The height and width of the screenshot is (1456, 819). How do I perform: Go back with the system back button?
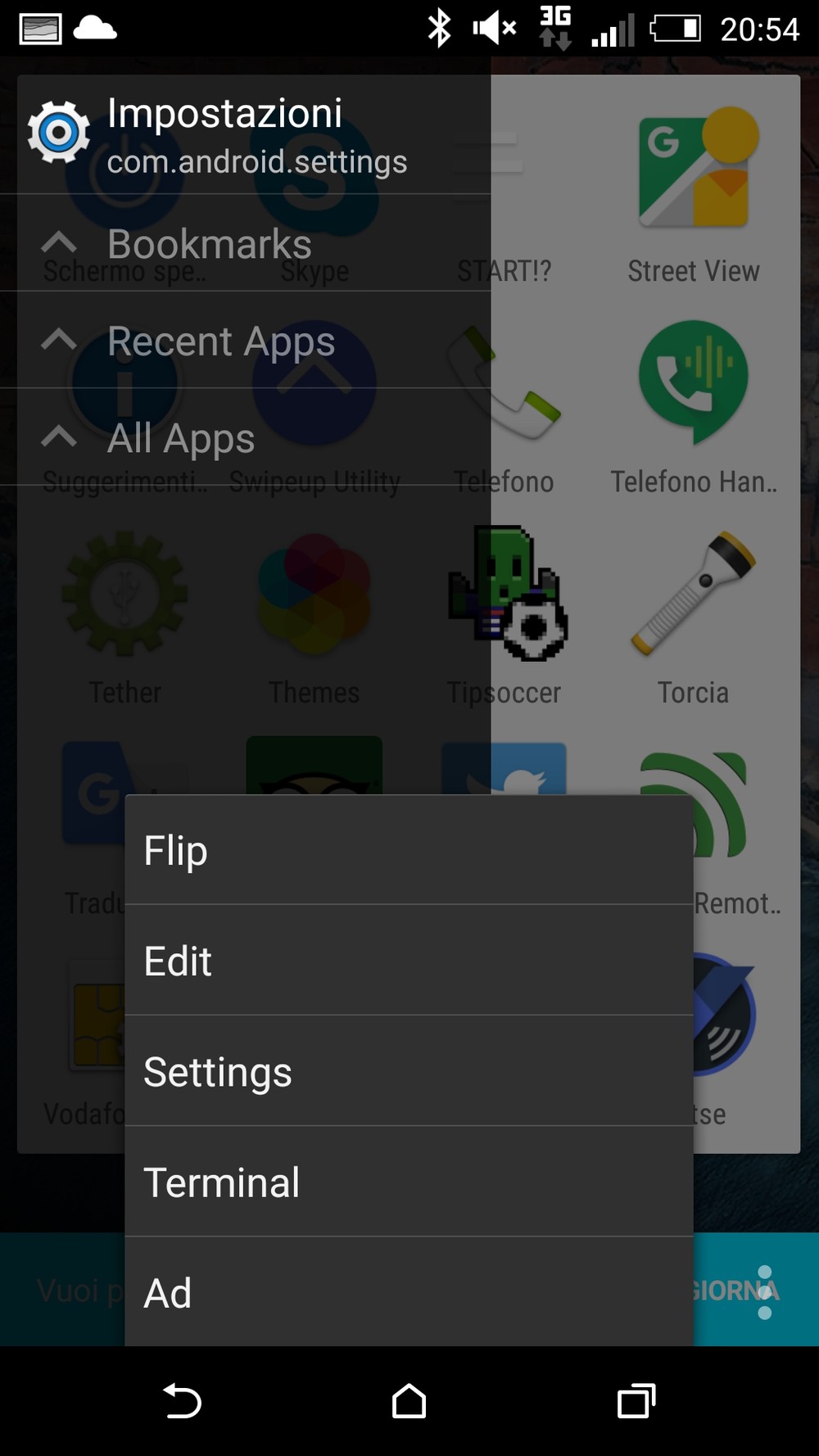182,1401
